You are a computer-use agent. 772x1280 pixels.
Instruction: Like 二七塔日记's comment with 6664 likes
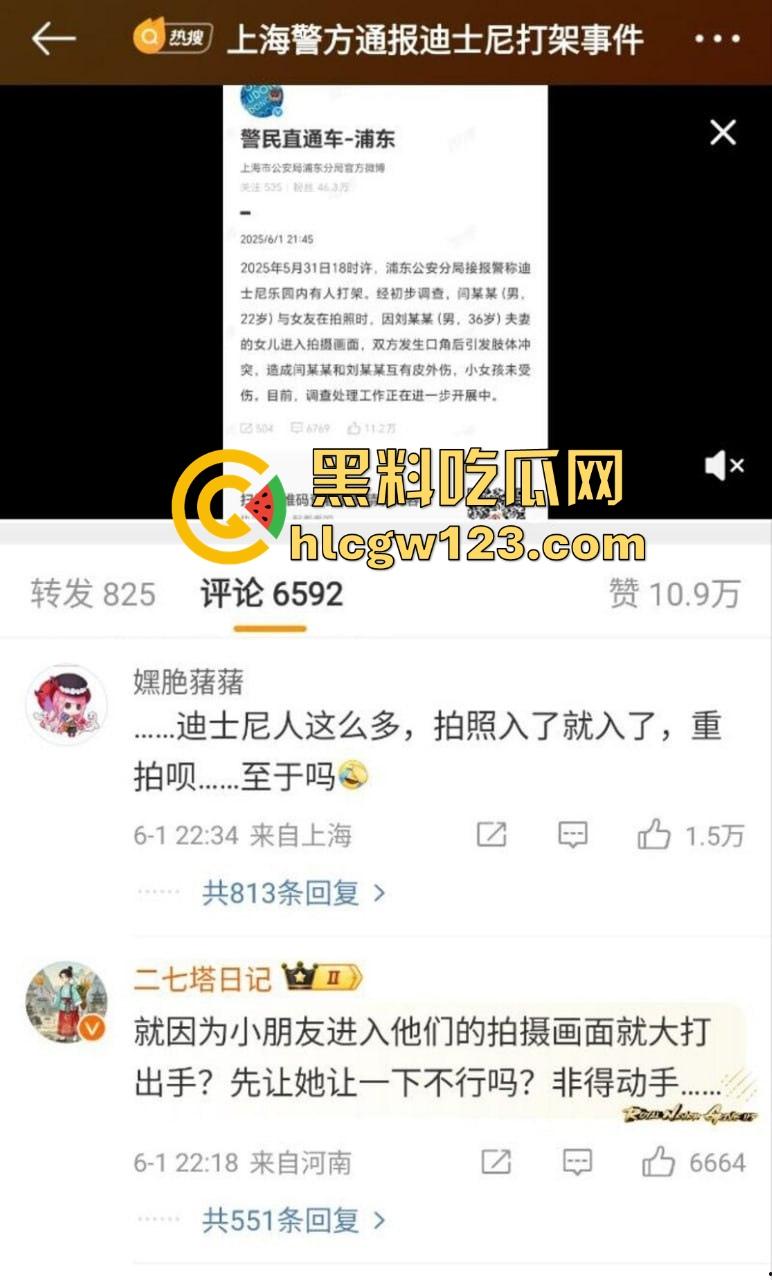coord(659,1162)
